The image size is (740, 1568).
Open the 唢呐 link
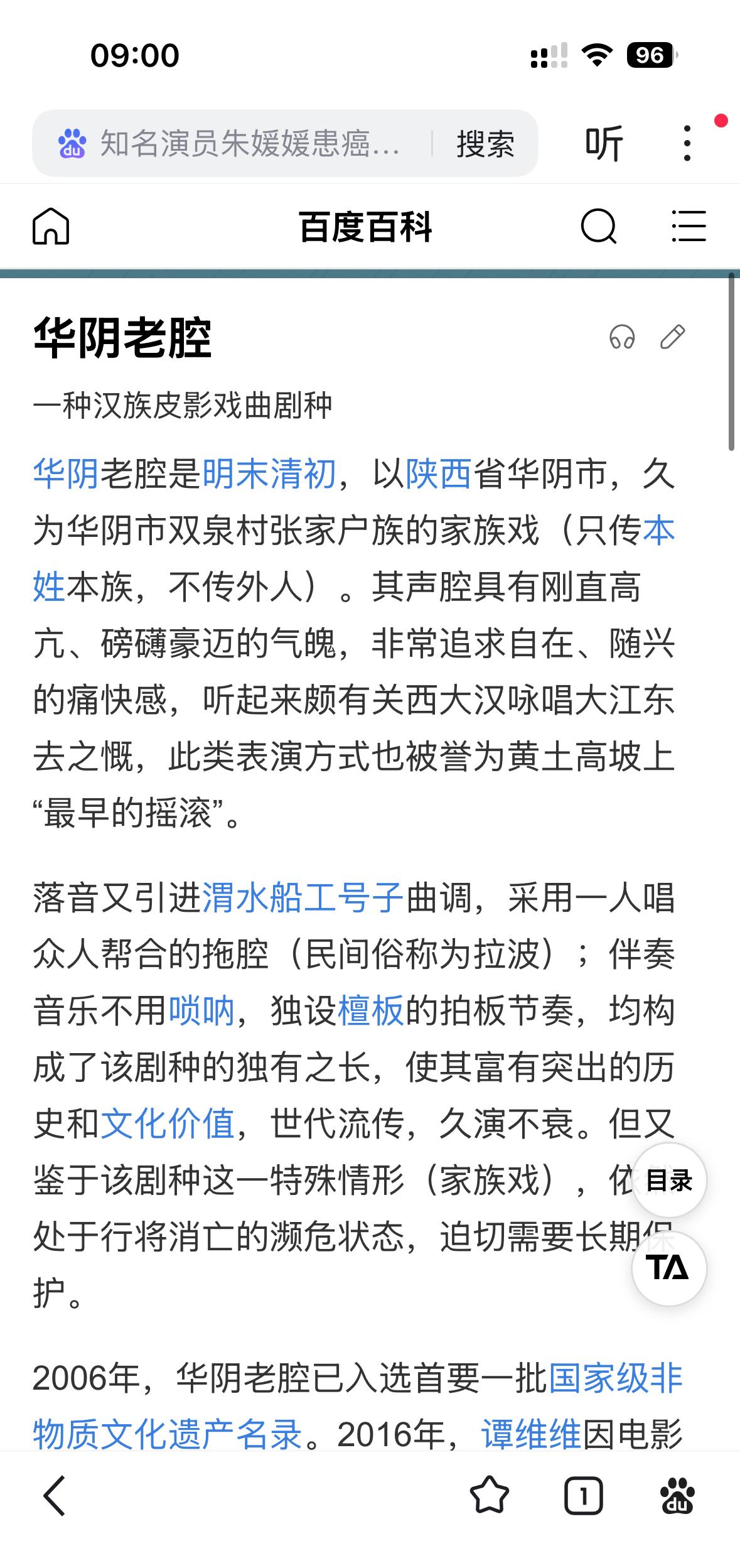(x=201, y=1010)
